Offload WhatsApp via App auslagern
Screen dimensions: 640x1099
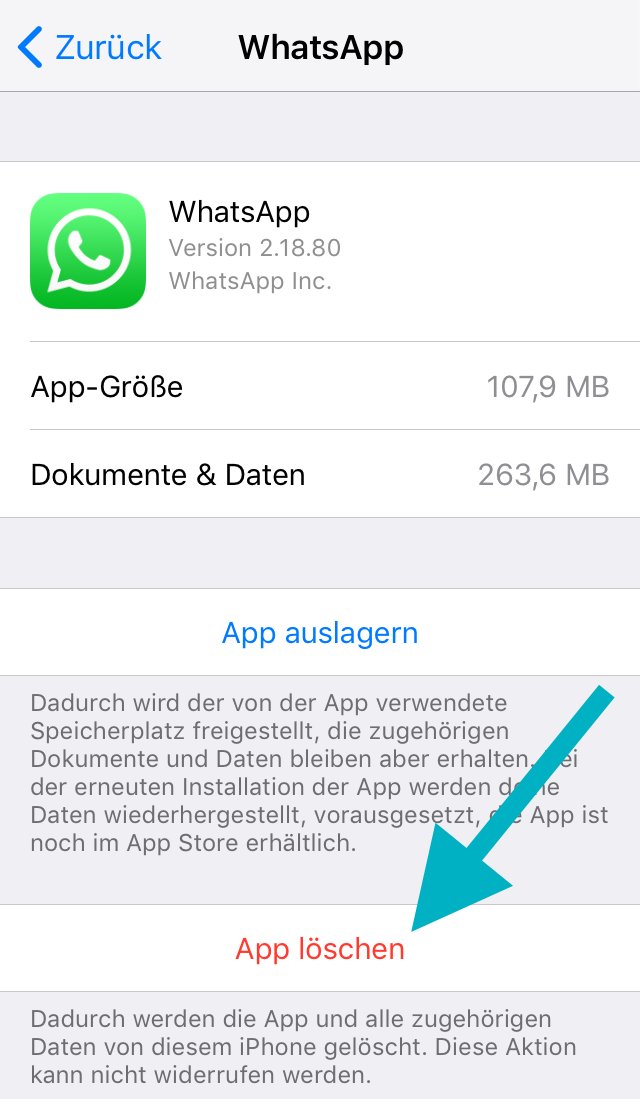320,633
